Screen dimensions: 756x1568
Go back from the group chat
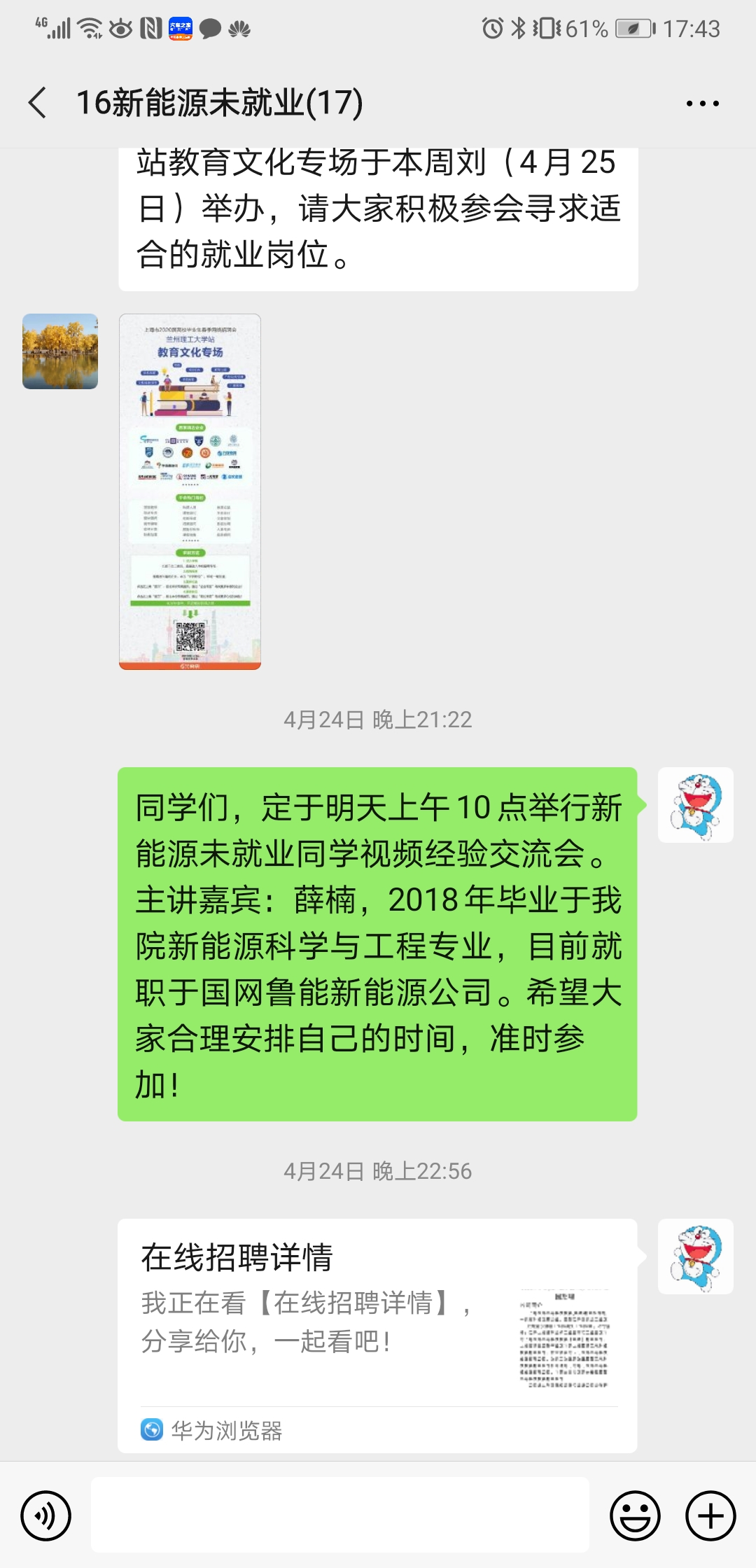tap(38, 103)
